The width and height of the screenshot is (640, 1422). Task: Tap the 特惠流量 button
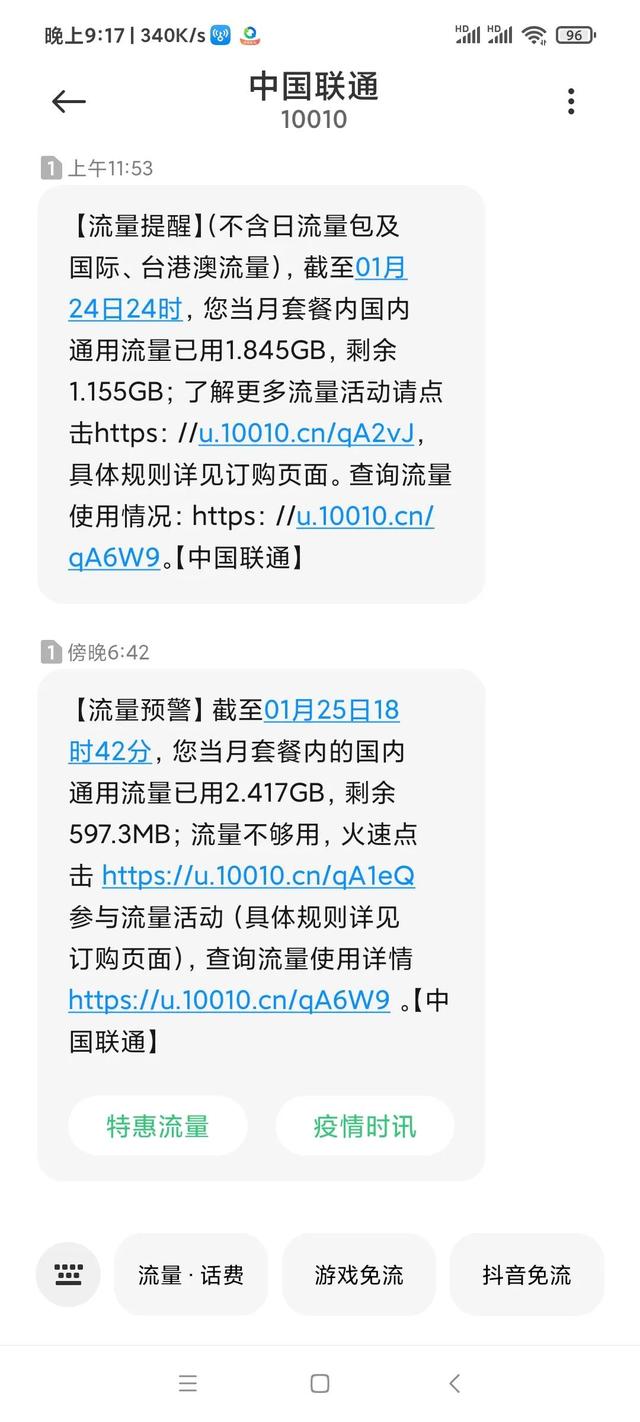pos(158,1126)
